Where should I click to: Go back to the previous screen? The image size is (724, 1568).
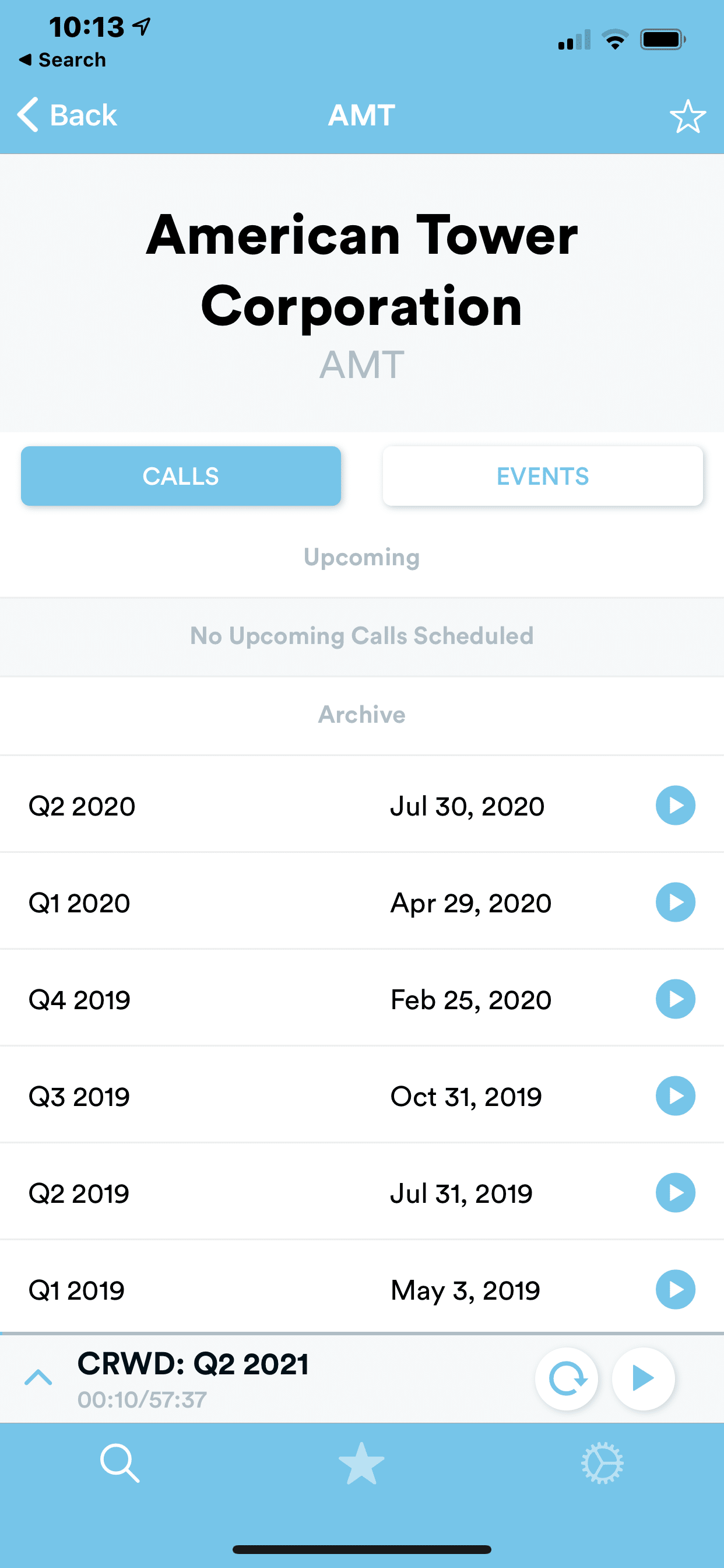click(67, 114)
